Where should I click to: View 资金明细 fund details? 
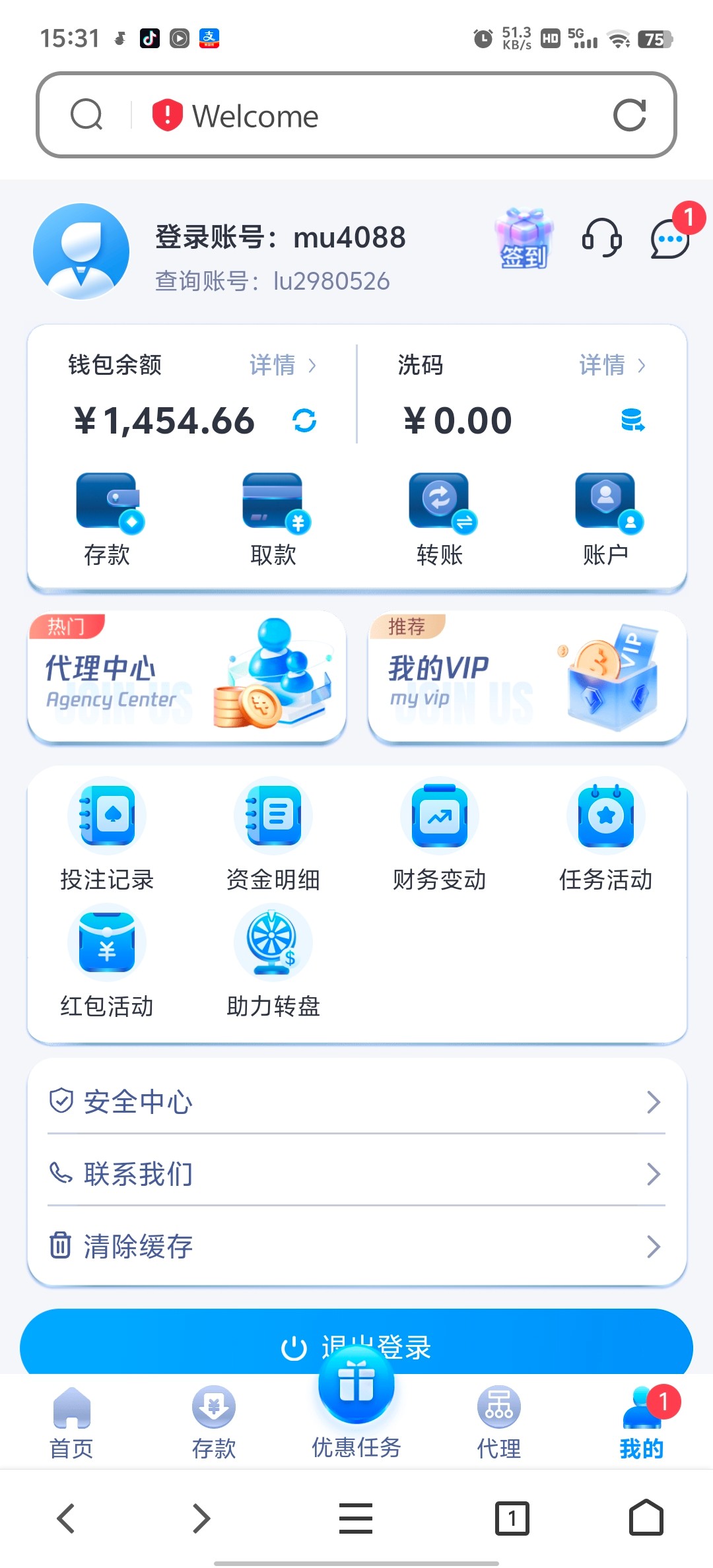coord(273,832)
